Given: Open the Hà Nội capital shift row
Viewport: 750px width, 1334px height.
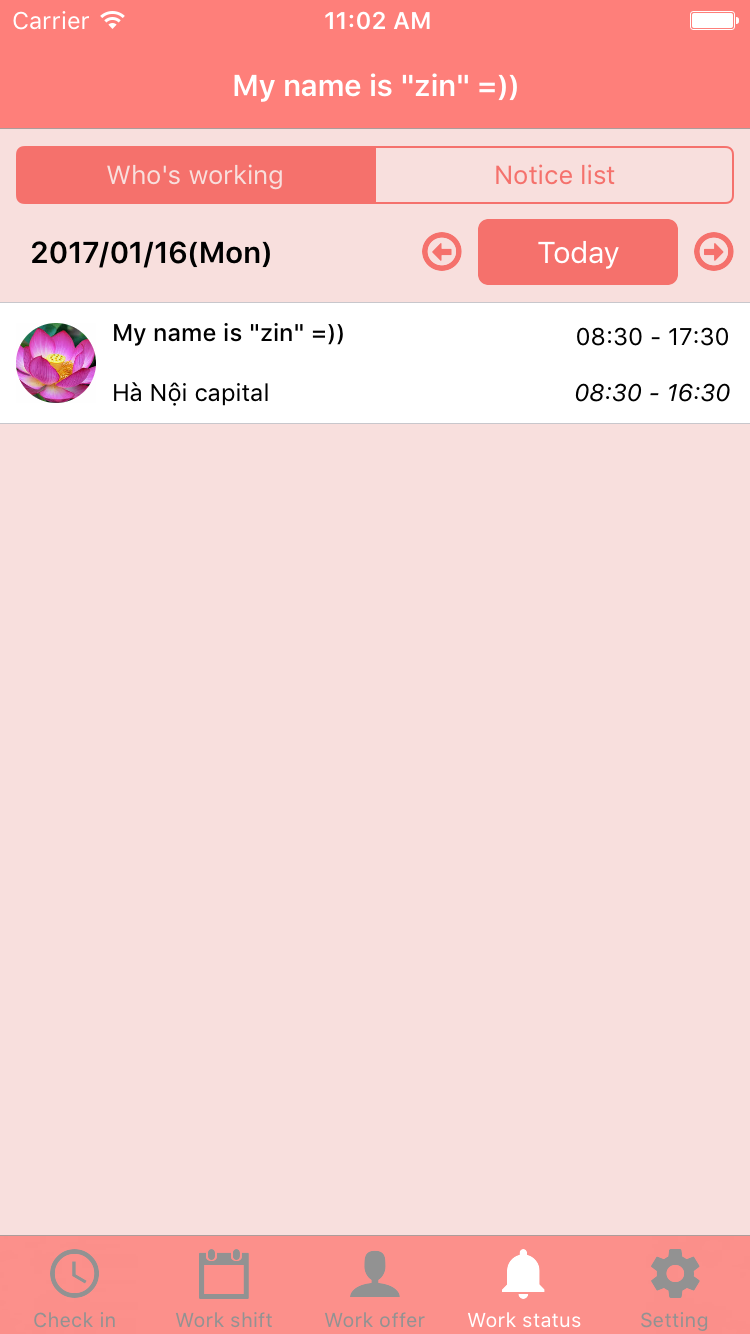Looking at the screenshot, I should coord(375,363).
